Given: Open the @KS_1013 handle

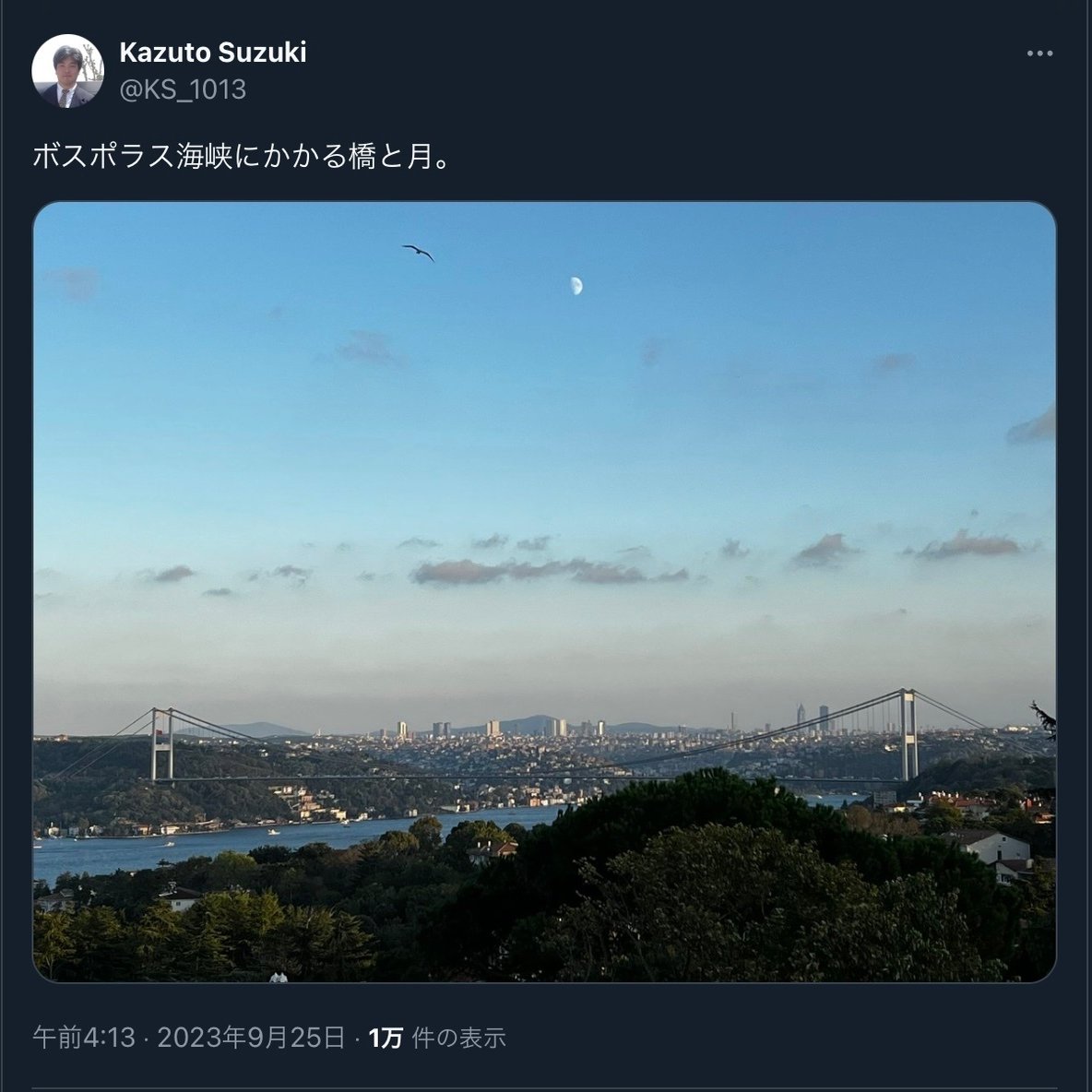Looking at the screenshot, I should (x=183, y=89).
